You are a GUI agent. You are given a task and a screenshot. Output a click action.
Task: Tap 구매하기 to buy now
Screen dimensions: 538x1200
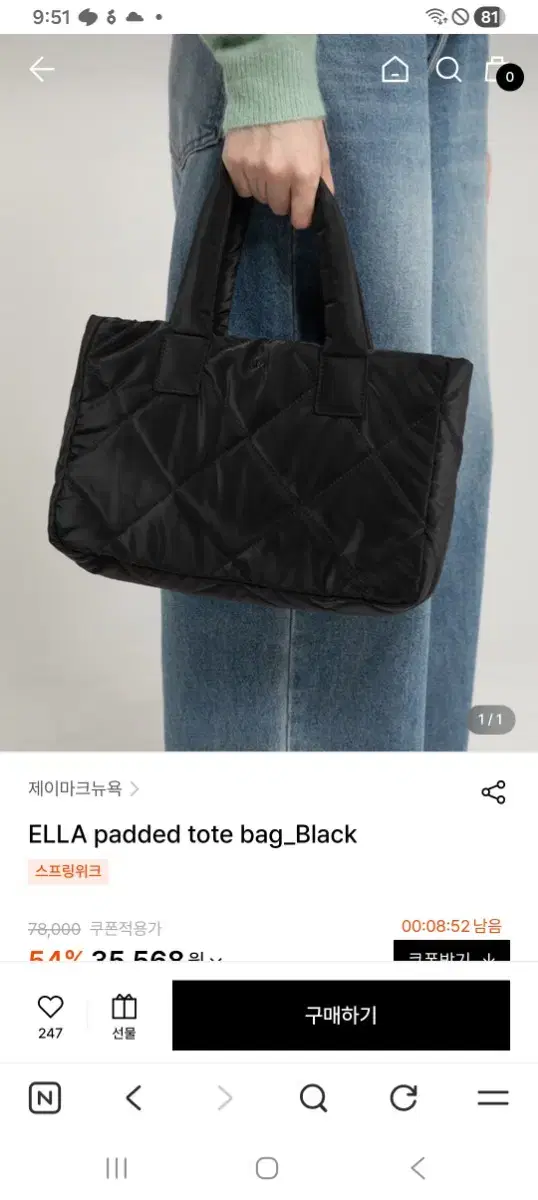tap(341, 1015)
